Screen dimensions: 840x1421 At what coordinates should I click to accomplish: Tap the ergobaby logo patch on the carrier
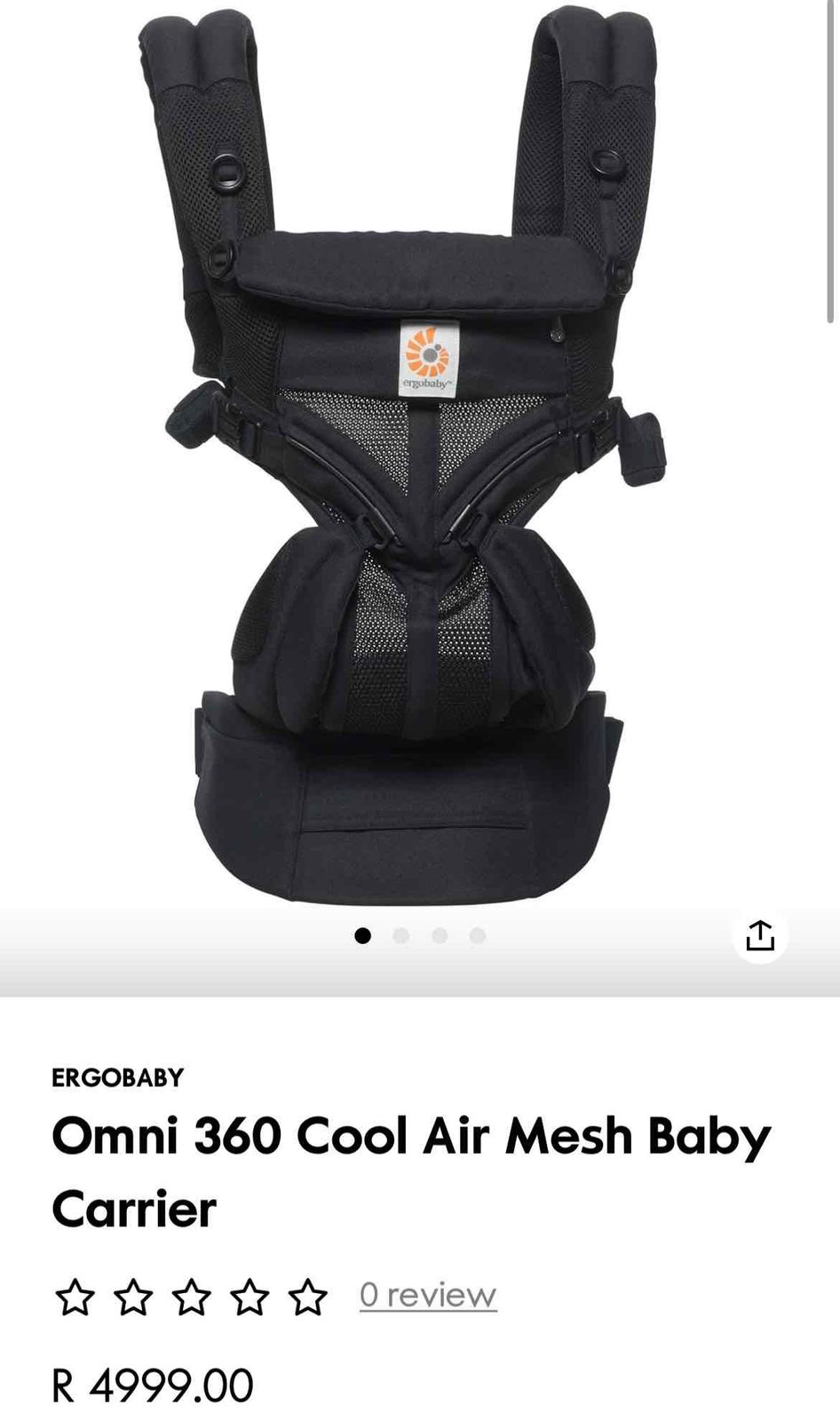[429, 353]
